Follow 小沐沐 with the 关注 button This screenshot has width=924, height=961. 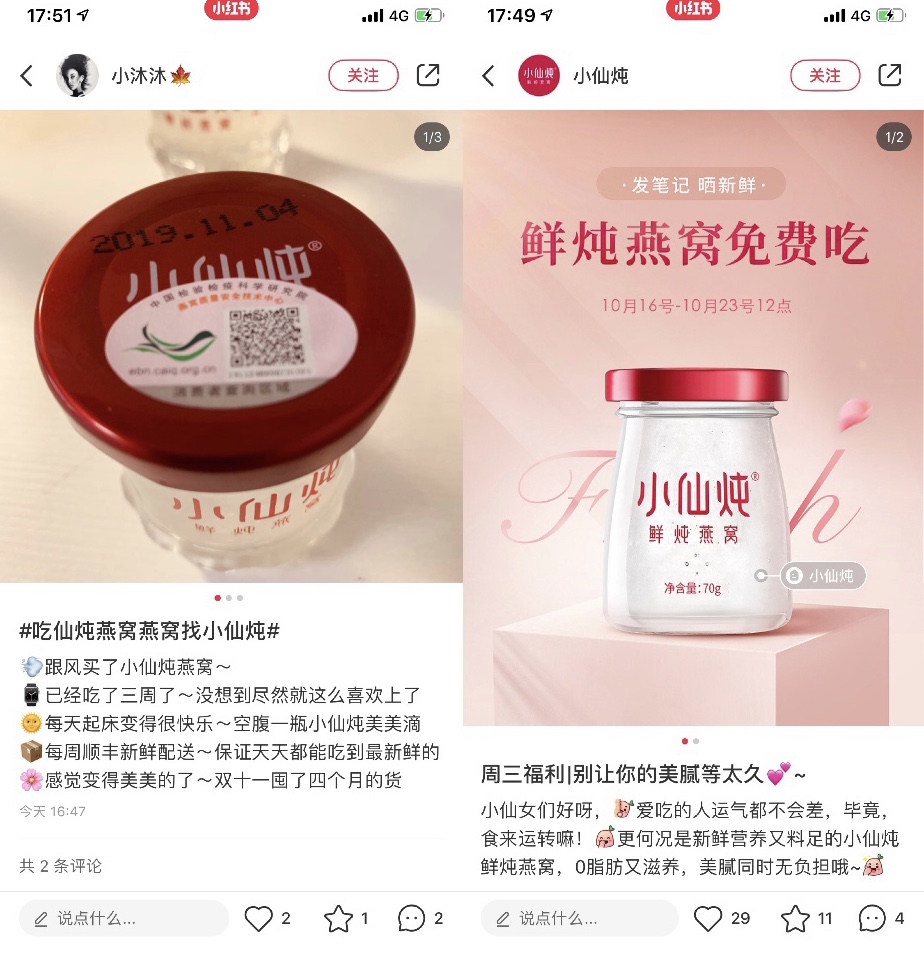coord(363,76)
